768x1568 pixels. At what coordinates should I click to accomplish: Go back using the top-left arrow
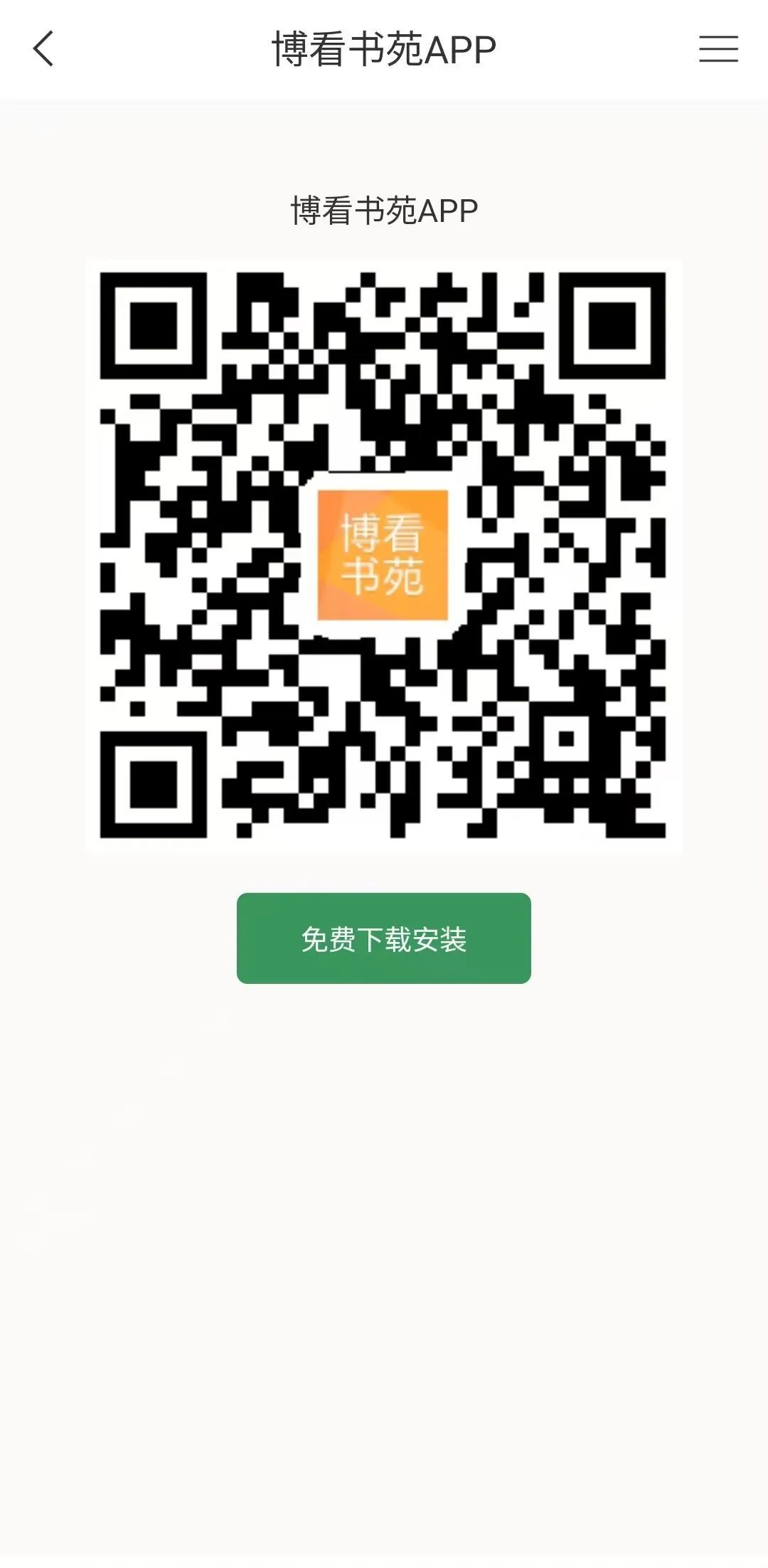pos(43,49)
